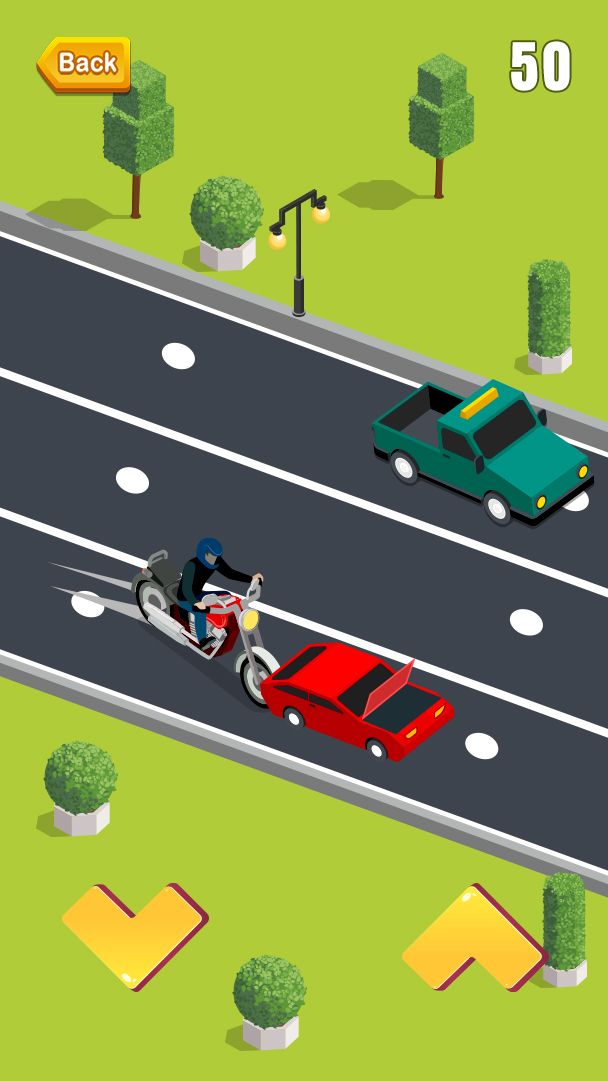
Task: Move the bike down with yellow down arrow
Action: [x=136, y=936]
